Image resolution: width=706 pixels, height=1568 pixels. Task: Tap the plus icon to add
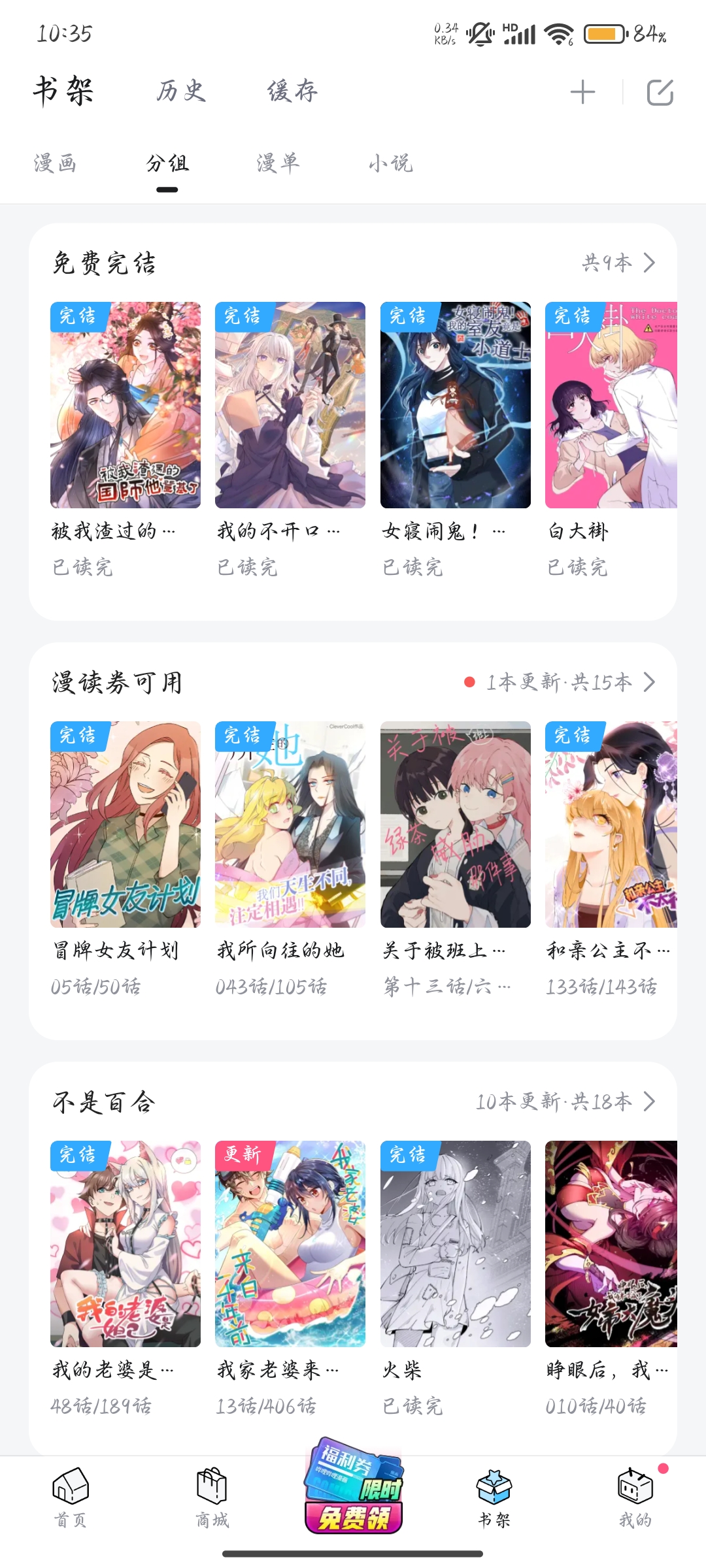click(x=582, y=92)
